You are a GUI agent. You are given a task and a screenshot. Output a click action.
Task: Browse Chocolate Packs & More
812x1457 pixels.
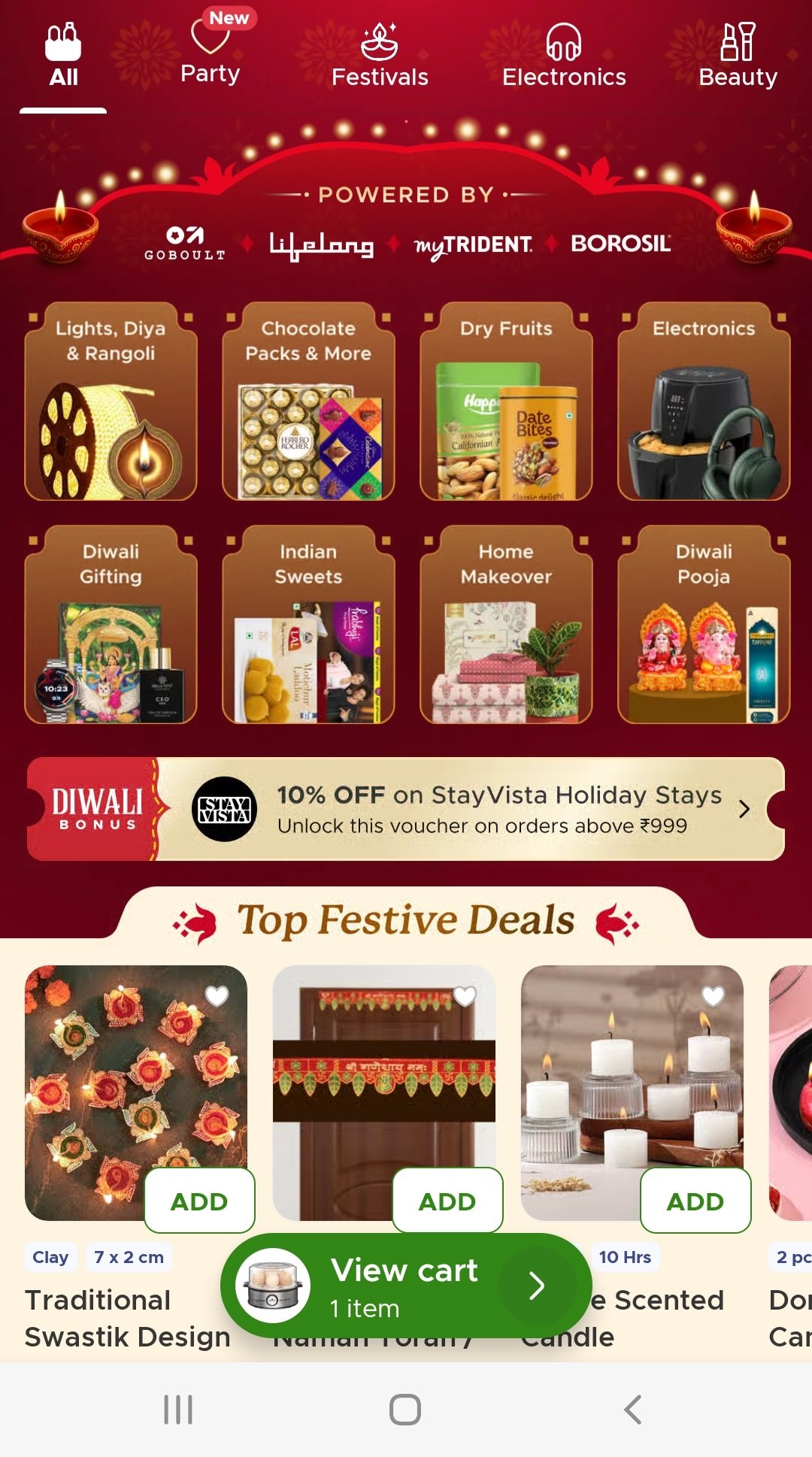[x=308, y=402]
